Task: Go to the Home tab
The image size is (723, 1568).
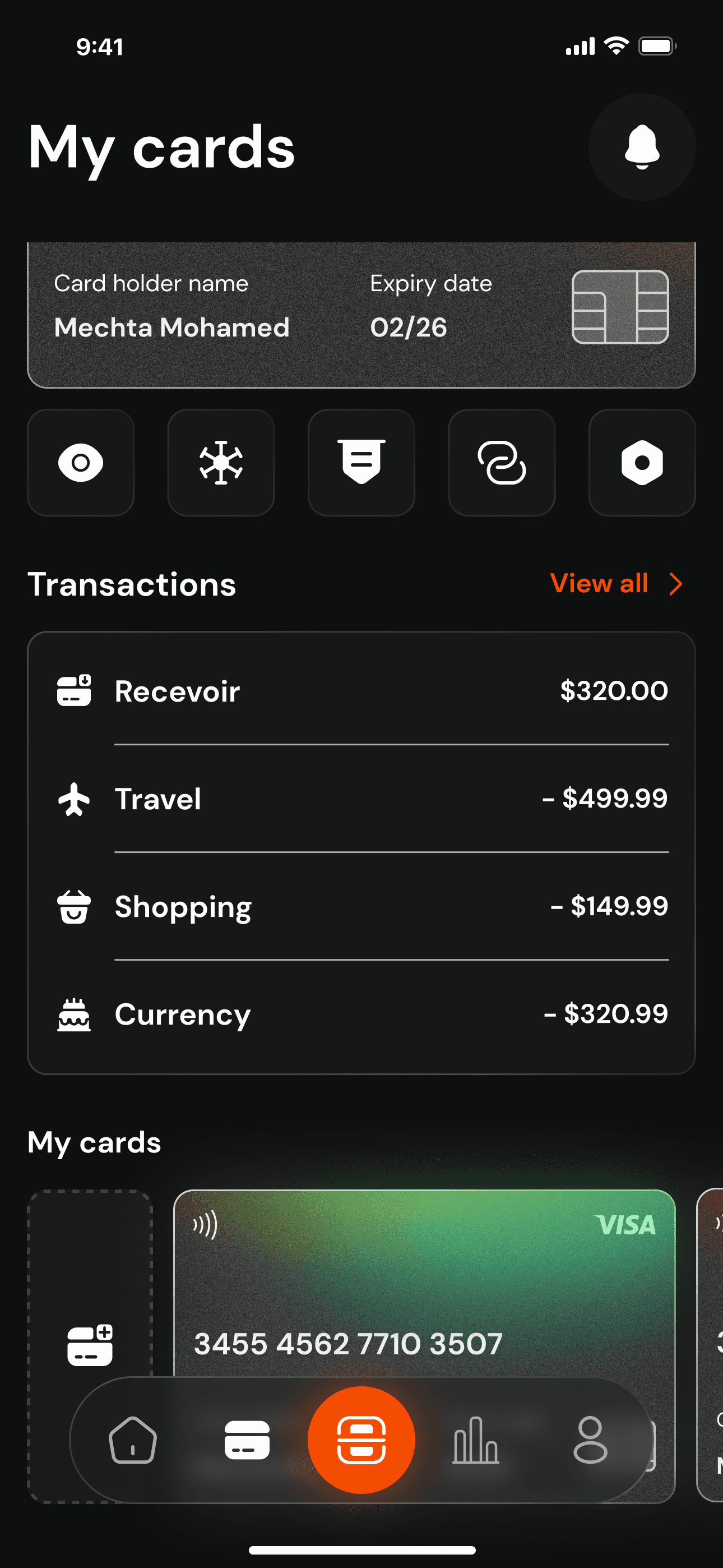Action: (x=133, y=1440)
